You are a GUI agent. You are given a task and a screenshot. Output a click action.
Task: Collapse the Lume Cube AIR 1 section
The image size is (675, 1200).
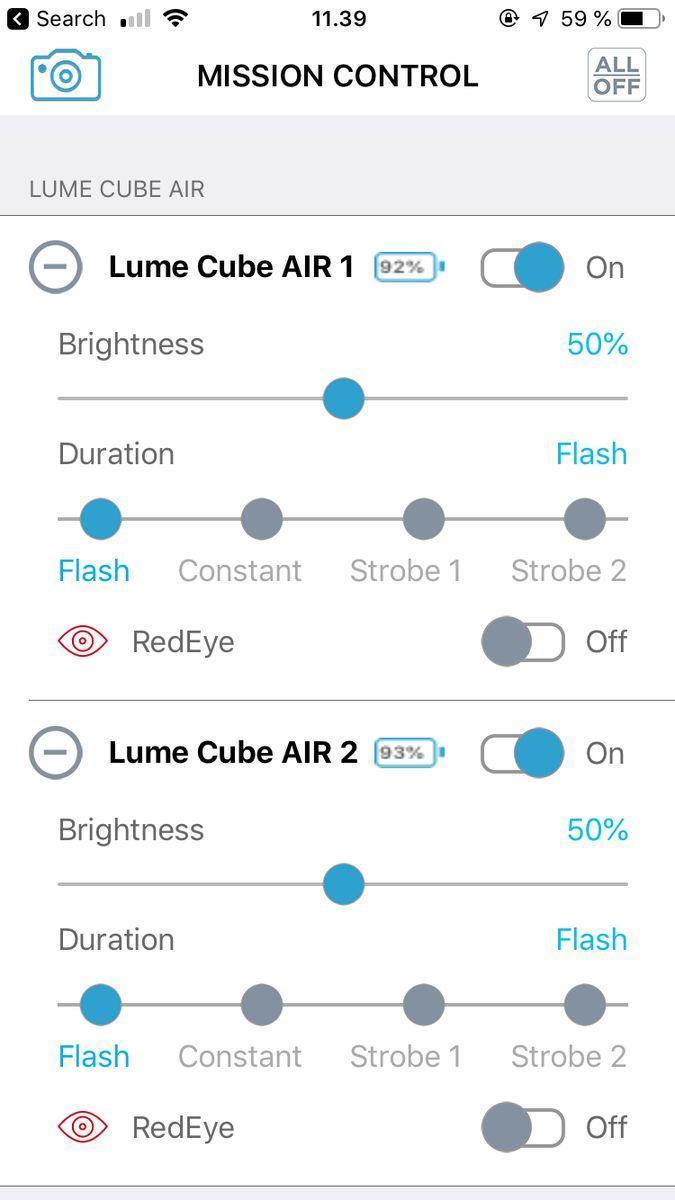(x=55, y=267)
